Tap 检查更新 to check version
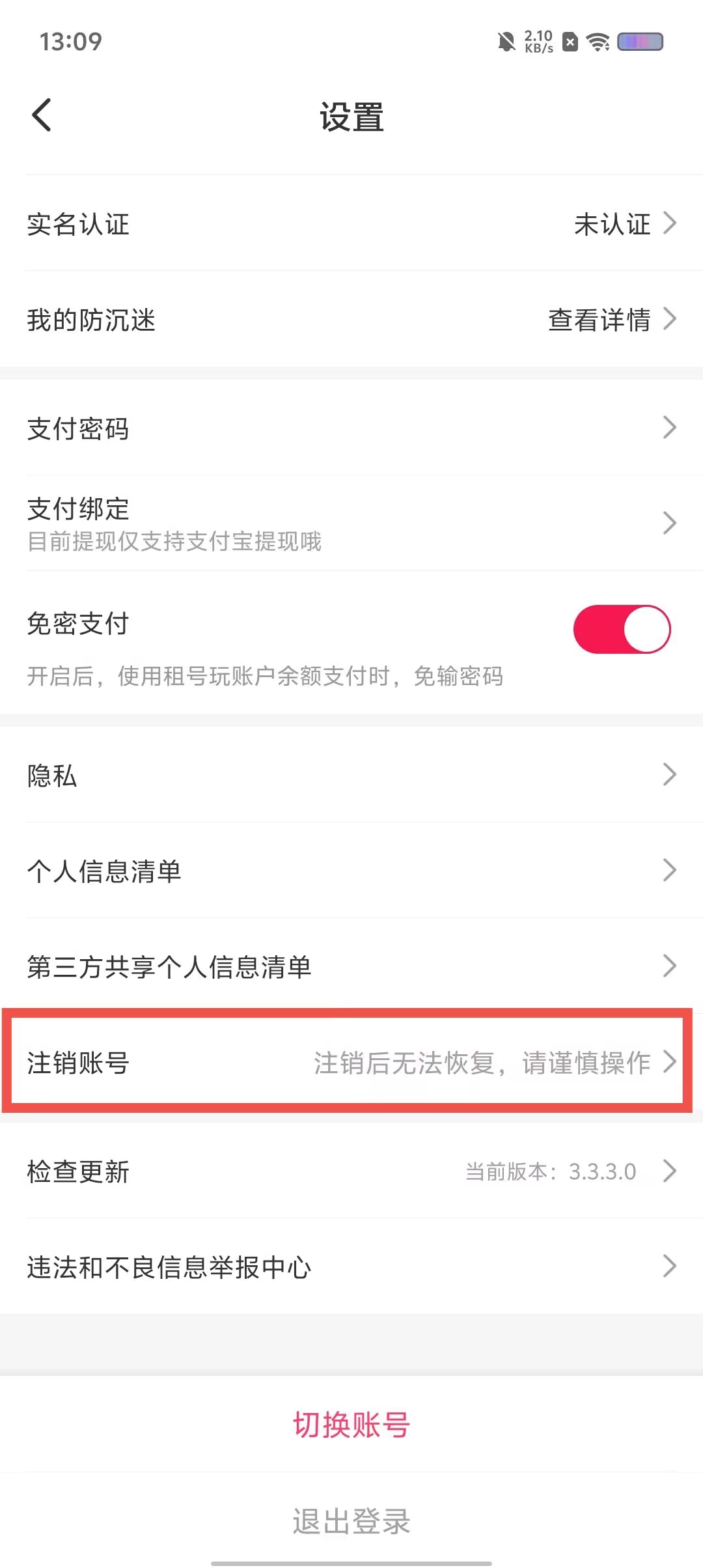The image size is (703, 1568). point(351,1171)
